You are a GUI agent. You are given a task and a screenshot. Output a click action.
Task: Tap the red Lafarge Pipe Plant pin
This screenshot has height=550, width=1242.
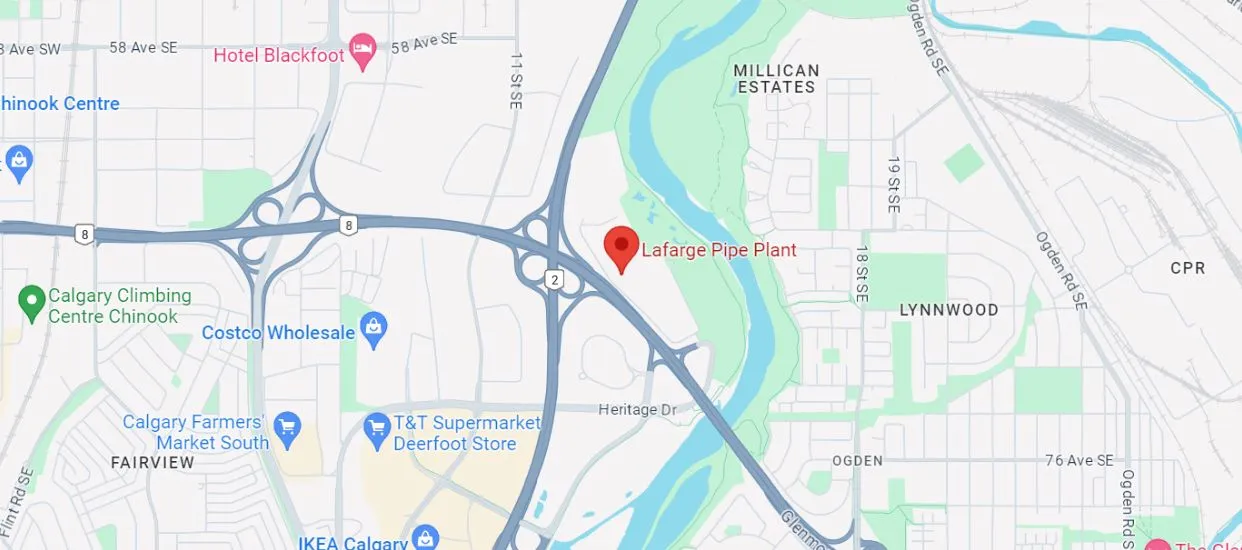622,247
